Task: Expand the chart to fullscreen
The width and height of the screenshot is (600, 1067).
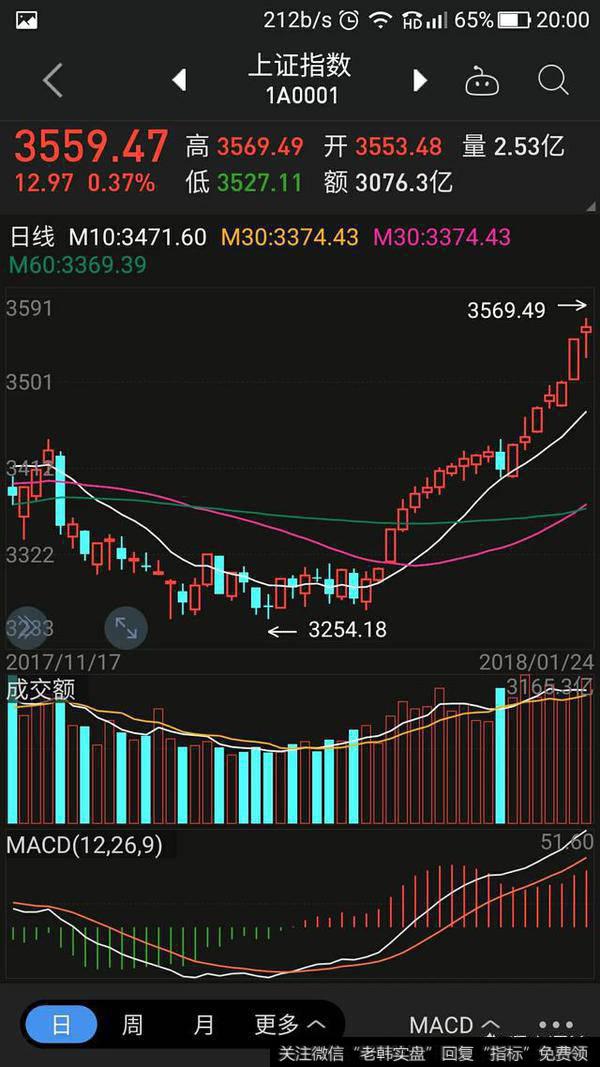Action: pyautogui.click(x=127, y=628)
